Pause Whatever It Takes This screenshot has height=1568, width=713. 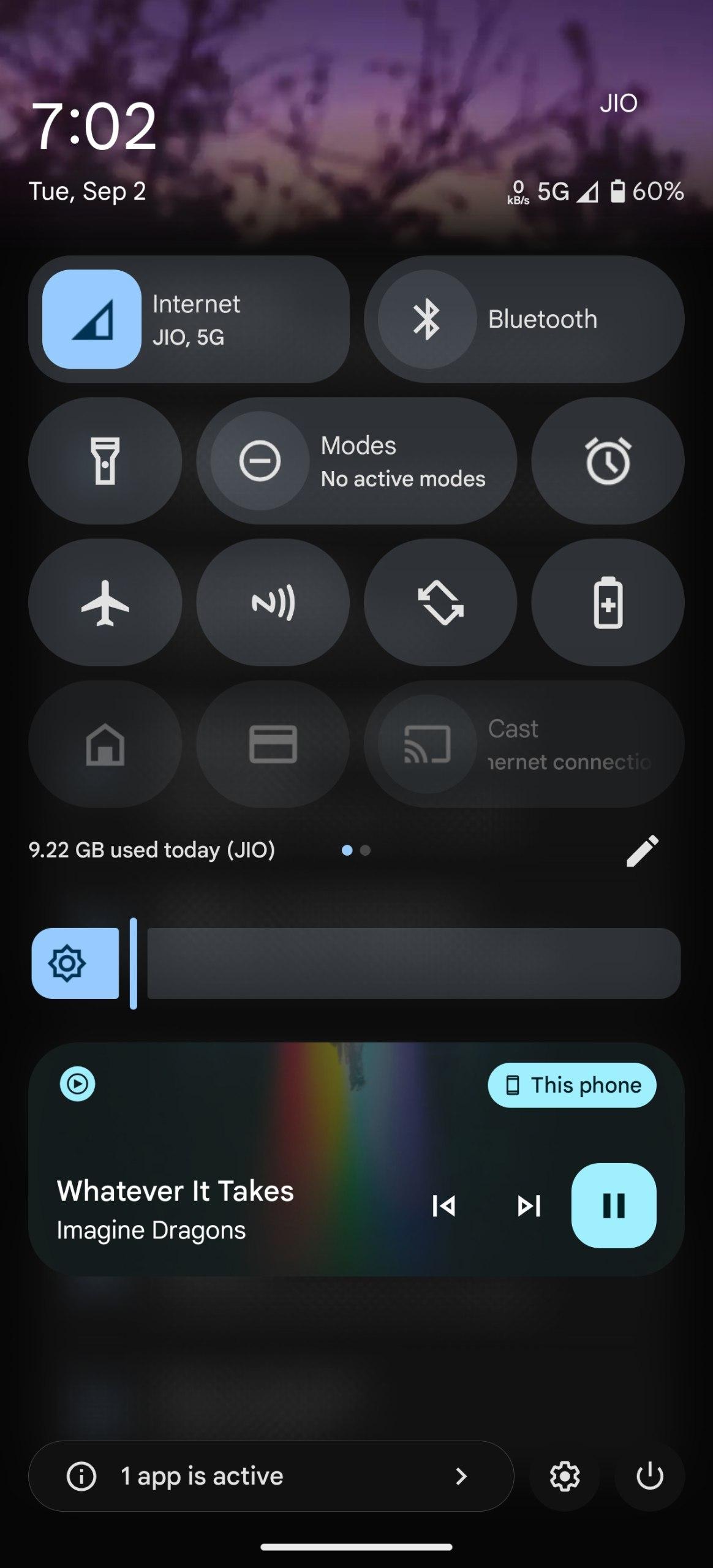click(x=613, y=1205)
